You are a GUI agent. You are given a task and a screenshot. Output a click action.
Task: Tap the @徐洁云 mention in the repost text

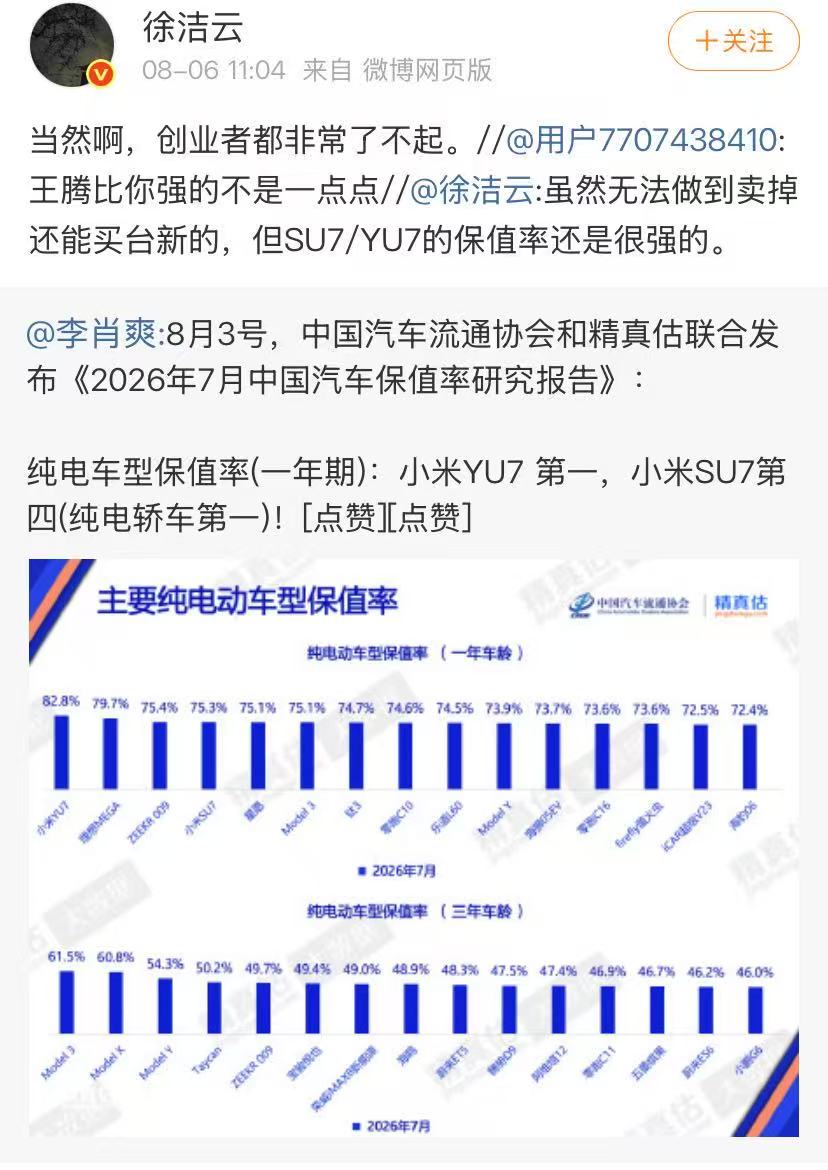point(471,190)
